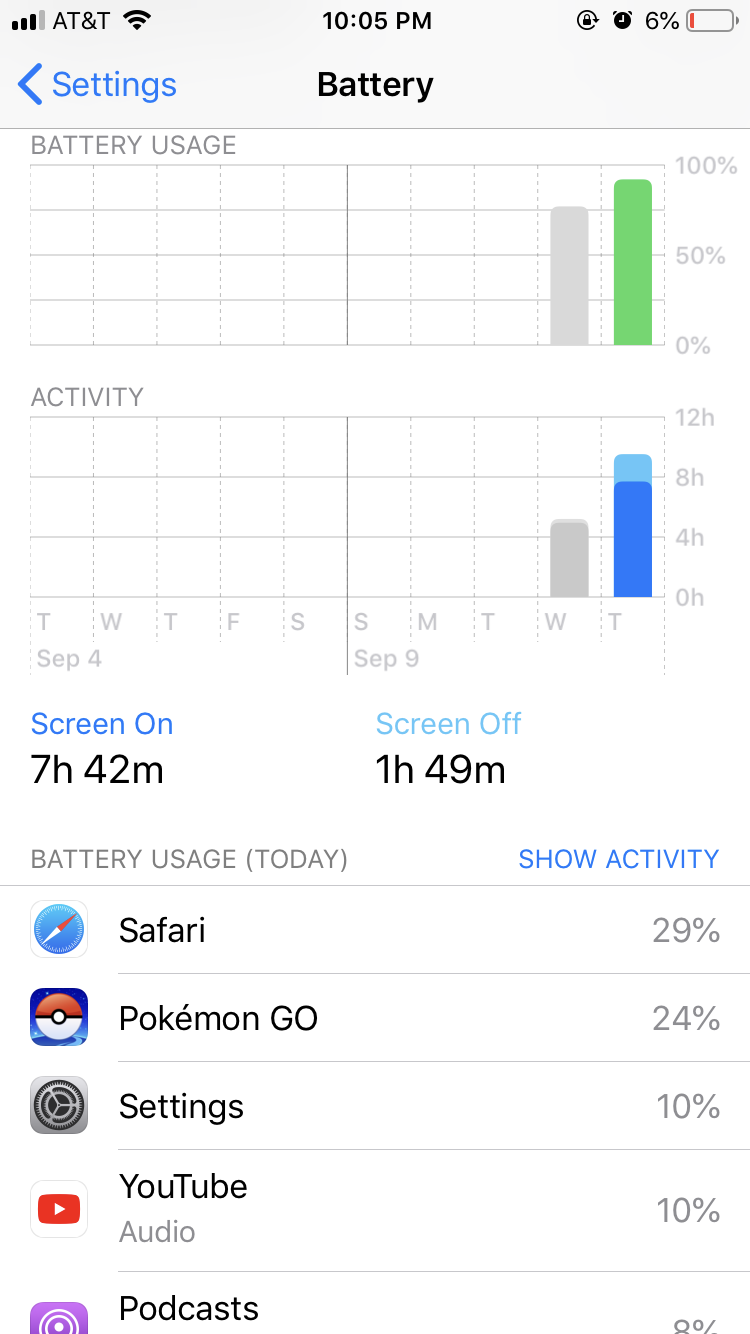Open the Podcasts usage row

[375, 1304]
